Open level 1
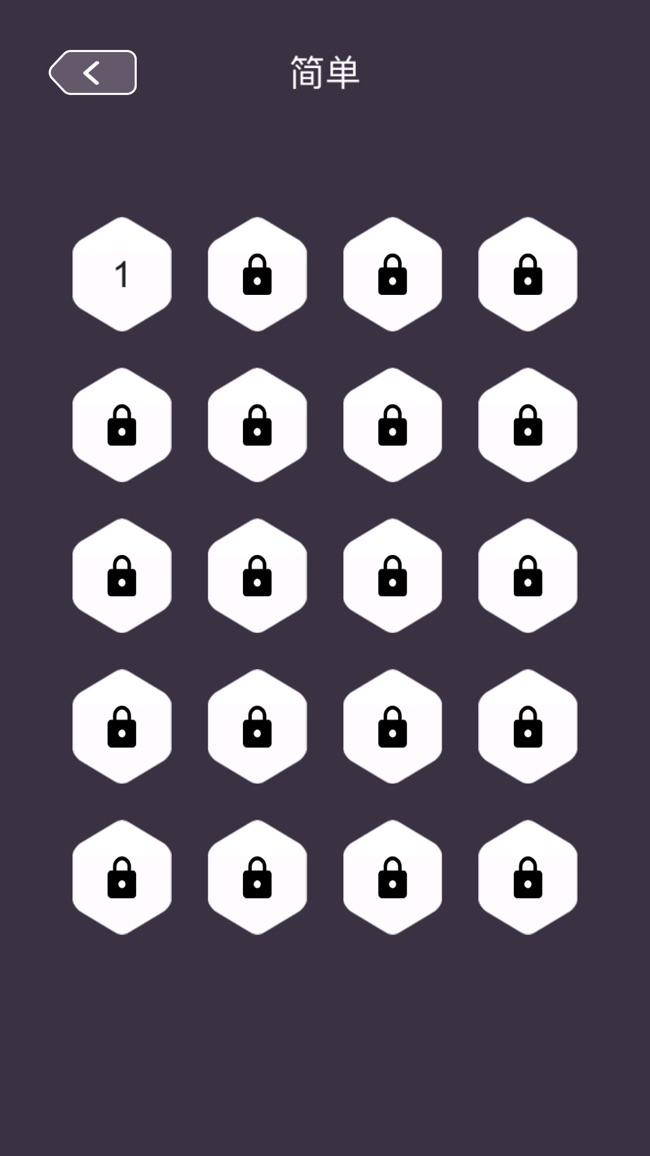The image size is (650, 1156). 122,274
